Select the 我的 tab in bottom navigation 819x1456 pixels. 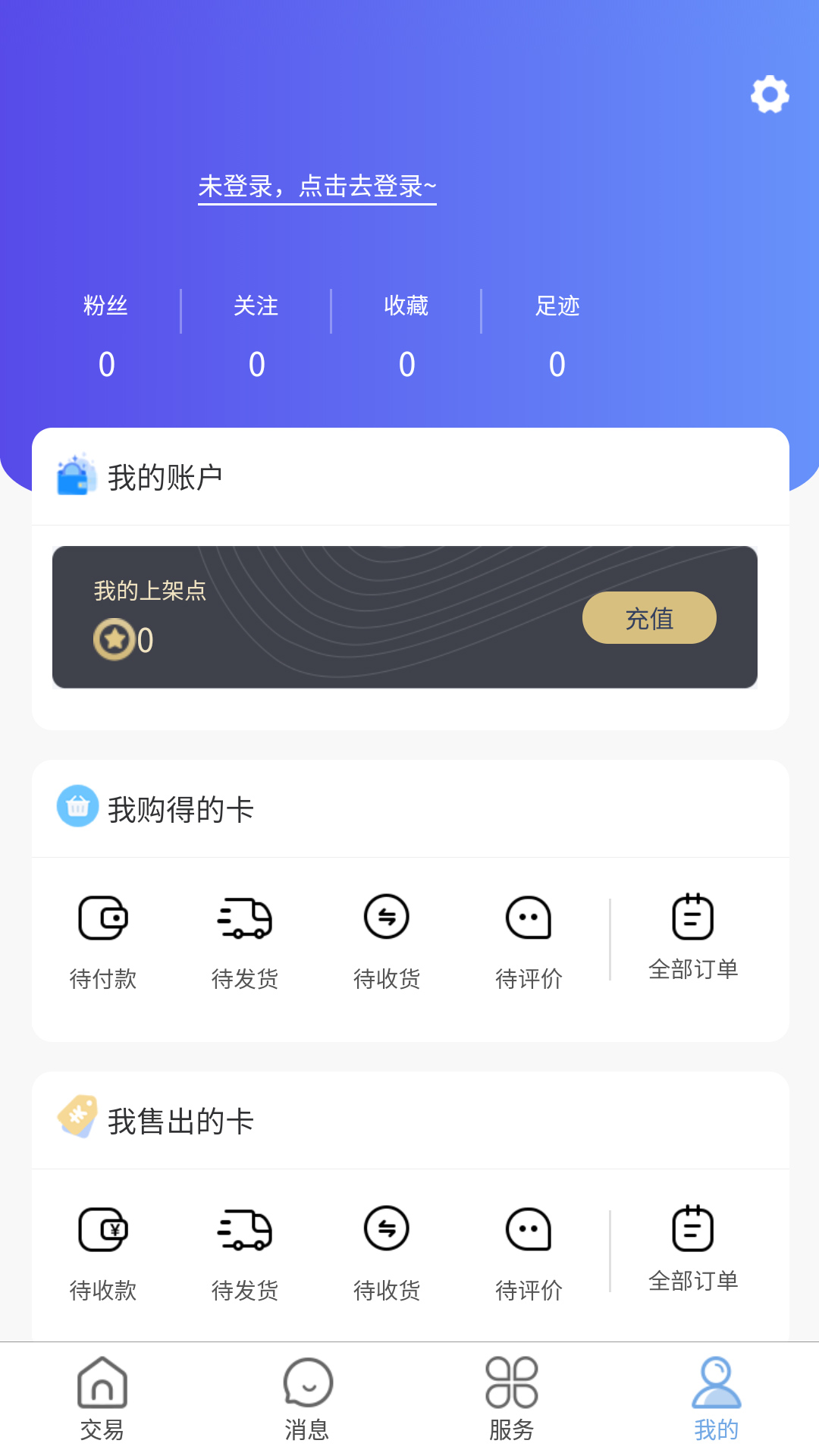[x=717, y=1403]
